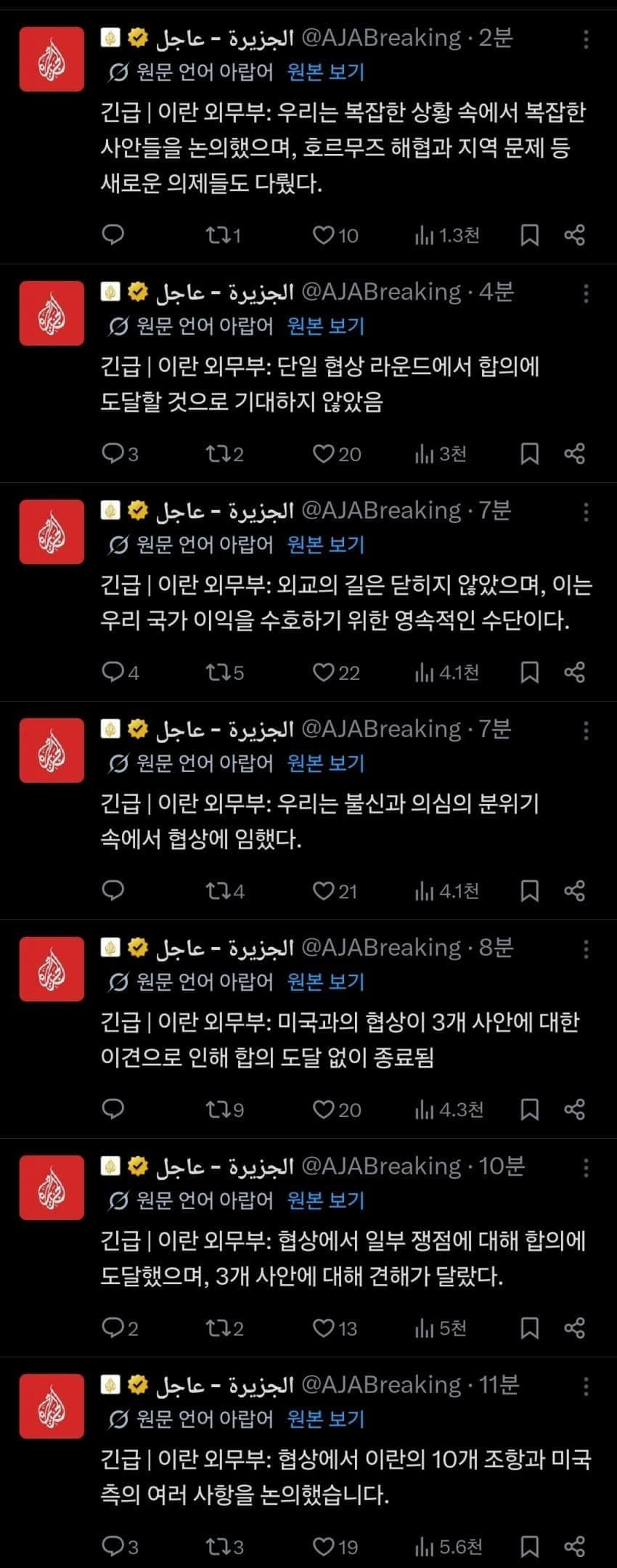617x1568 pixels.
Task: View original text of the 10분 tweet
Action: pos(326,1201)
